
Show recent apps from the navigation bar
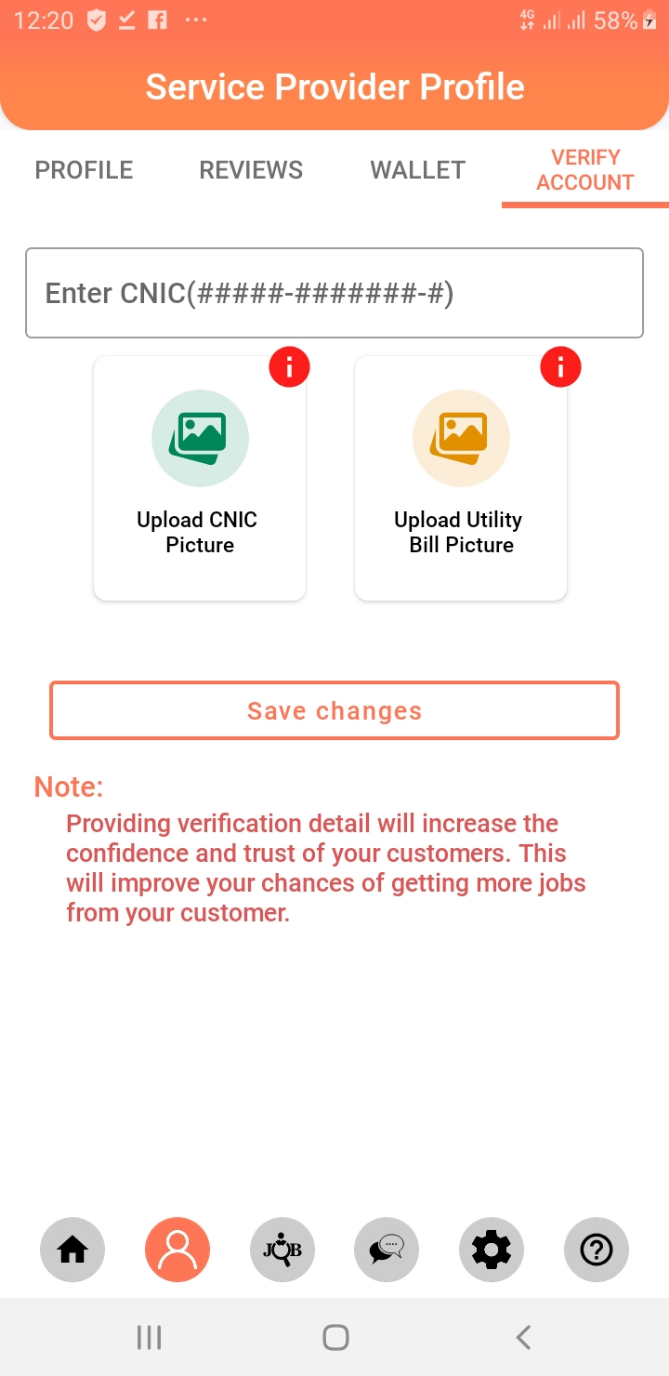(149, 1338)
